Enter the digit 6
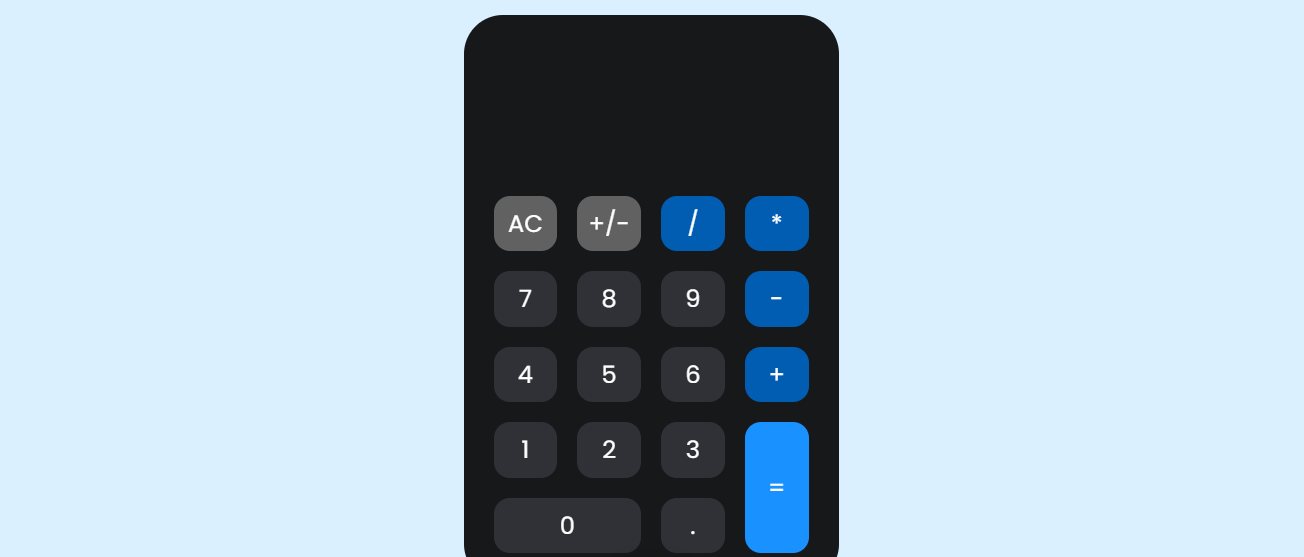This screenshot has height=557, width=1304. click(x=693, y=375)
